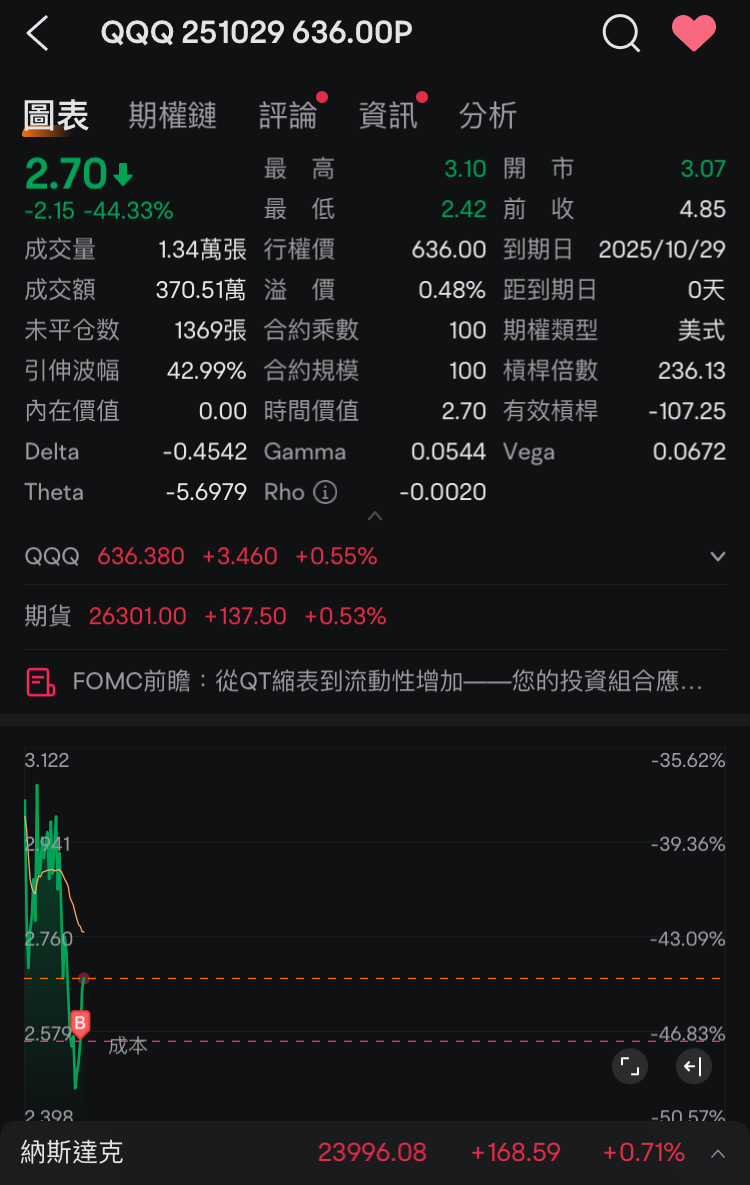Open the 分析 tab
This screenshot has height=1185, width=750.
(x=488, y=115)
